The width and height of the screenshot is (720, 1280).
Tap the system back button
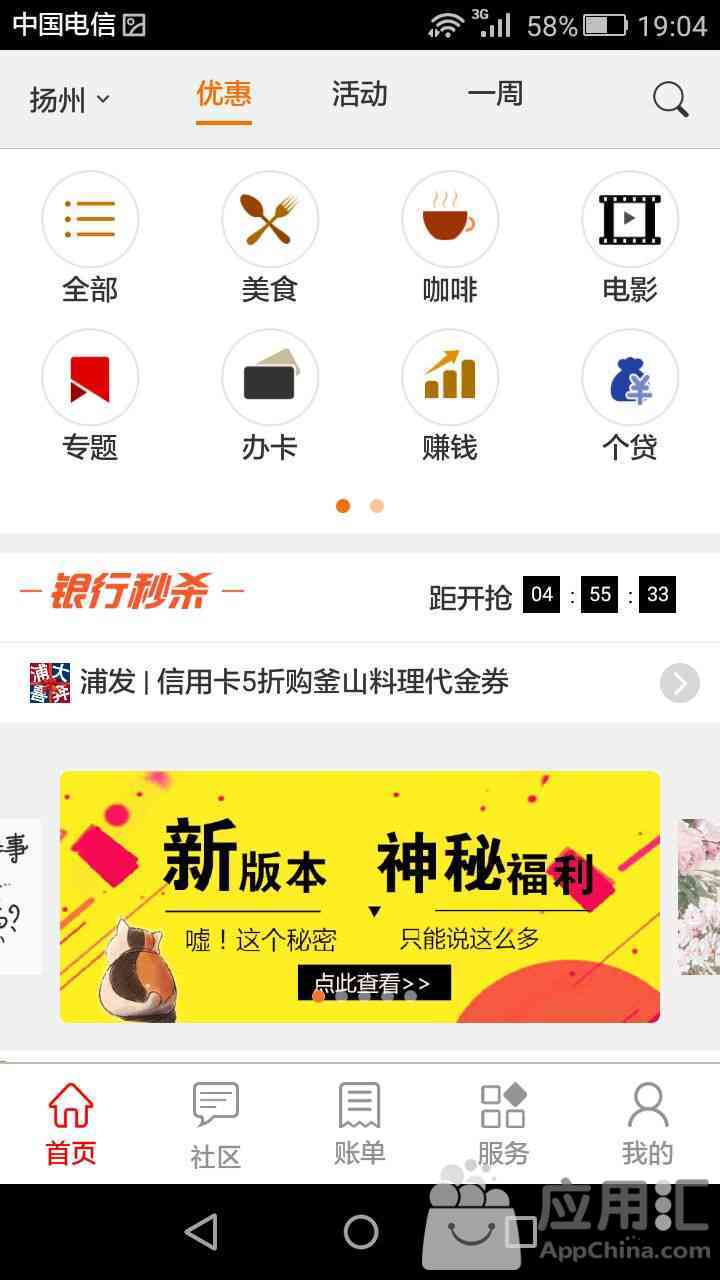tap(201, 1232)
